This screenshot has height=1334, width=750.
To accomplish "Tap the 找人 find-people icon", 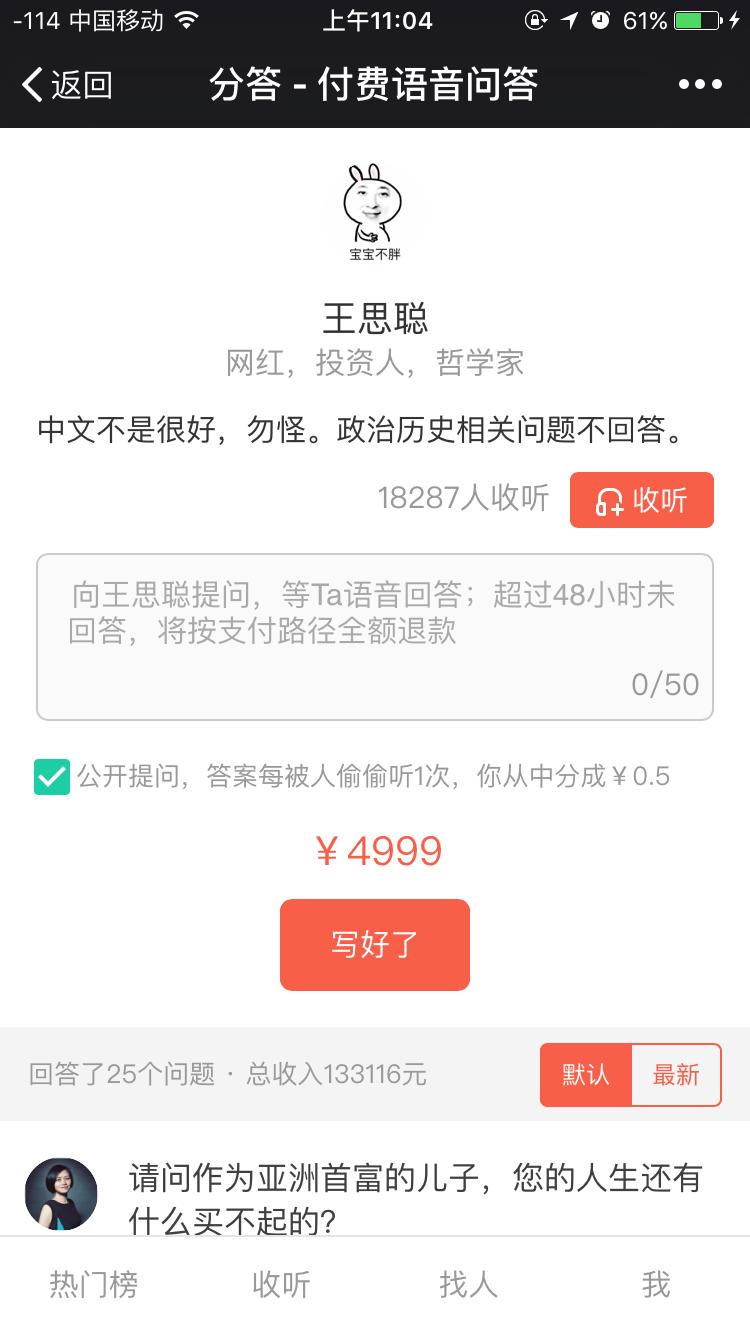I will coord(468,1283).
